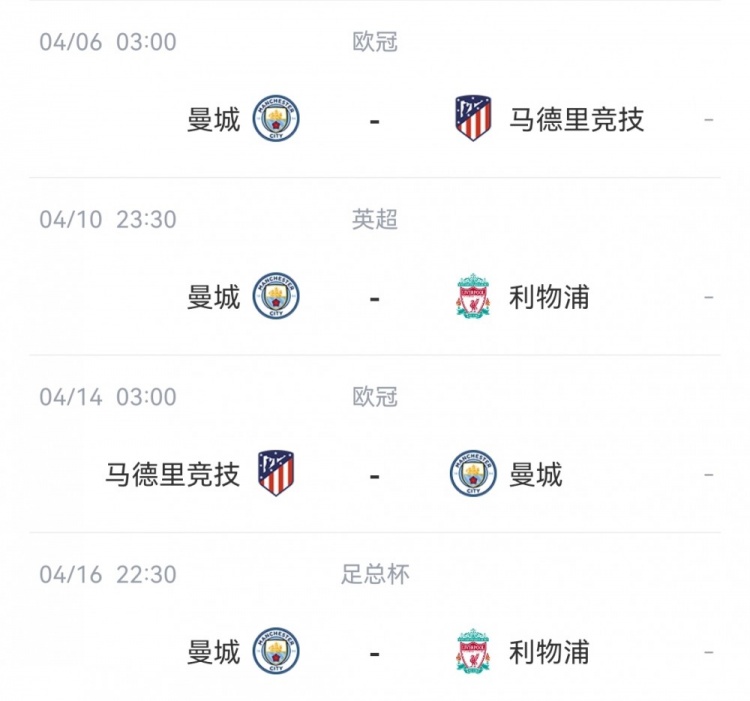Open the 04/10 英超 曼城 vs 利物浦 match

[375, 297]
